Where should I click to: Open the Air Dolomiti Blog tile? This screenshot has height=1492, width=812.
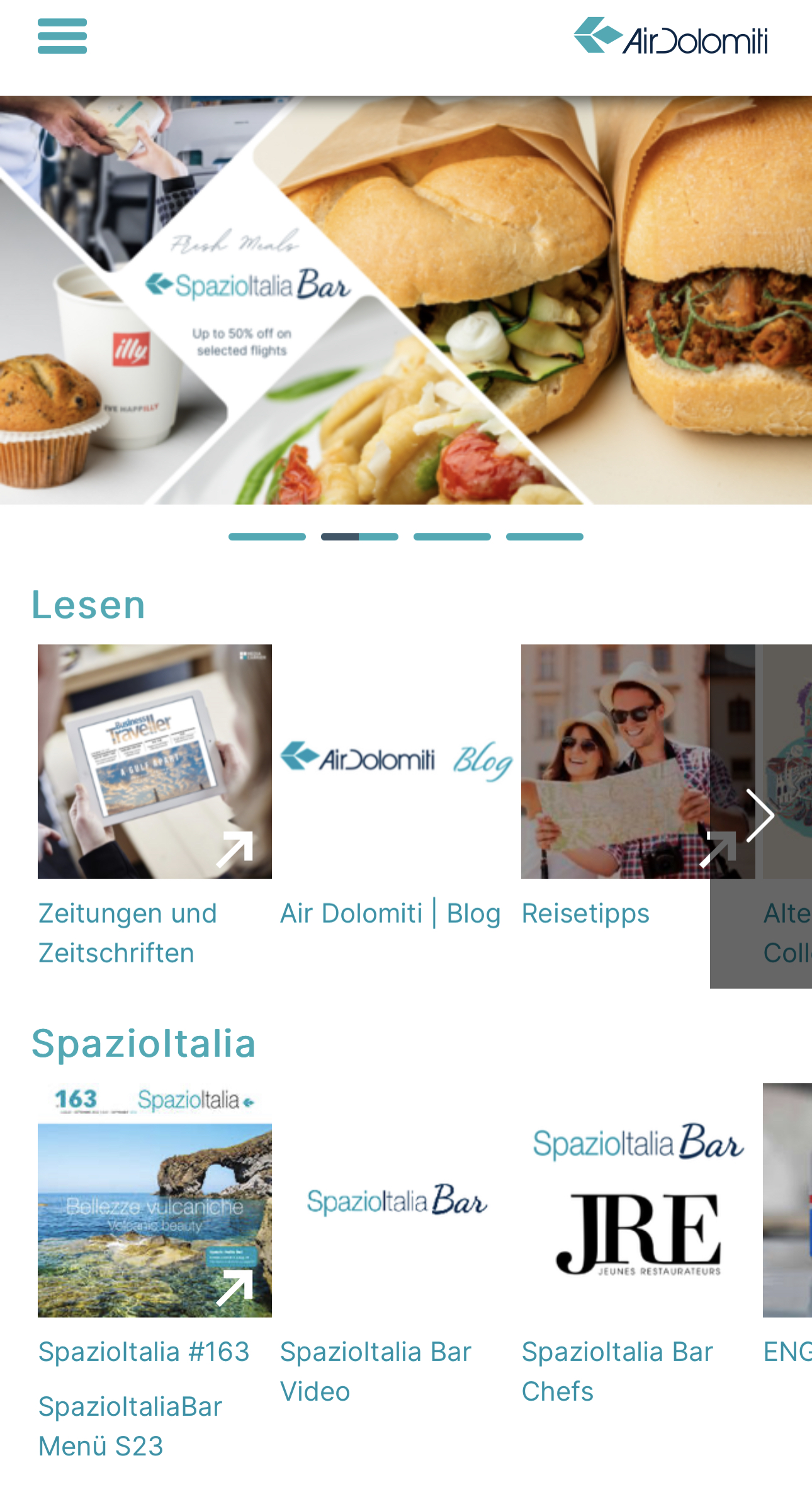coord(396,761)
